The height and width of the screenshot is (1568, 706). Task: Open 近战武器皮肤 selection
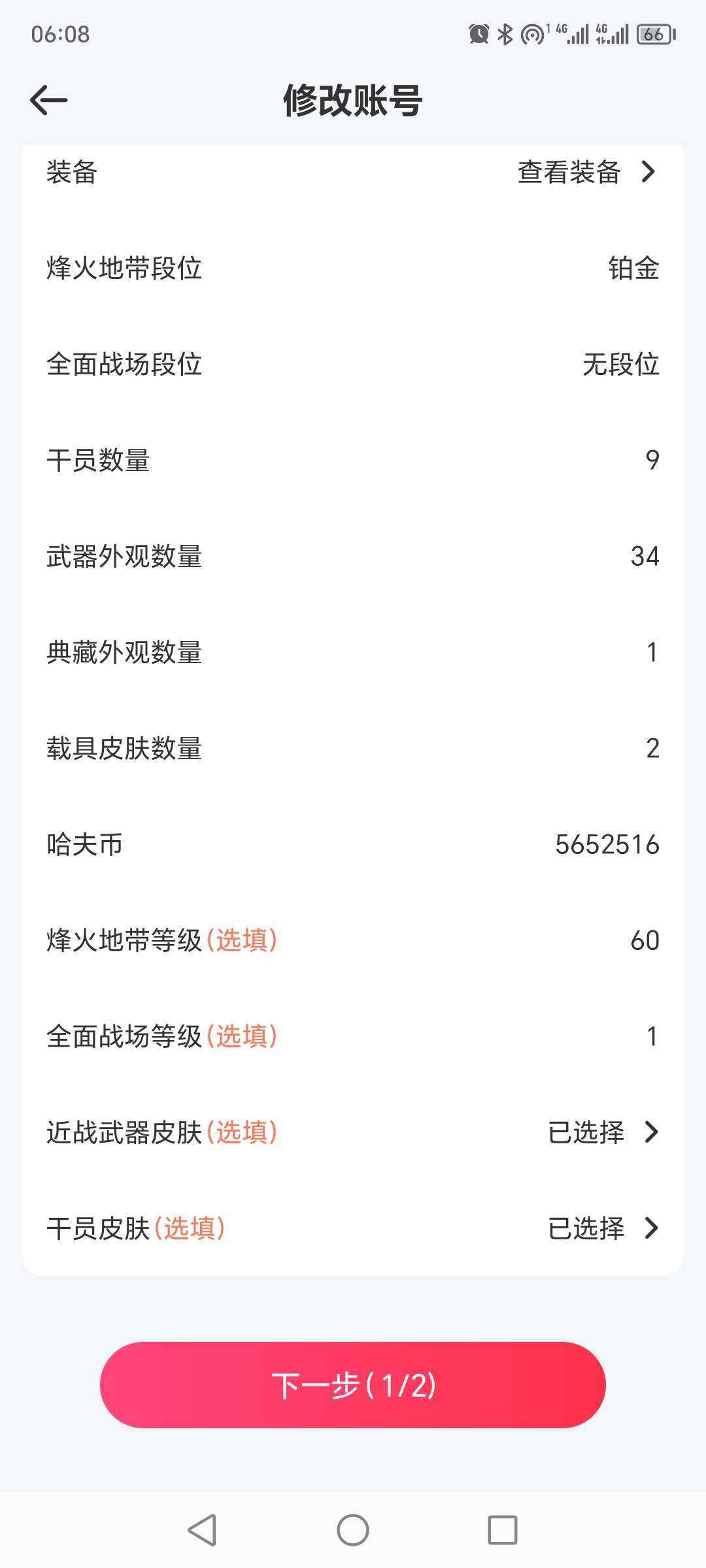(x=353, y=1132)
